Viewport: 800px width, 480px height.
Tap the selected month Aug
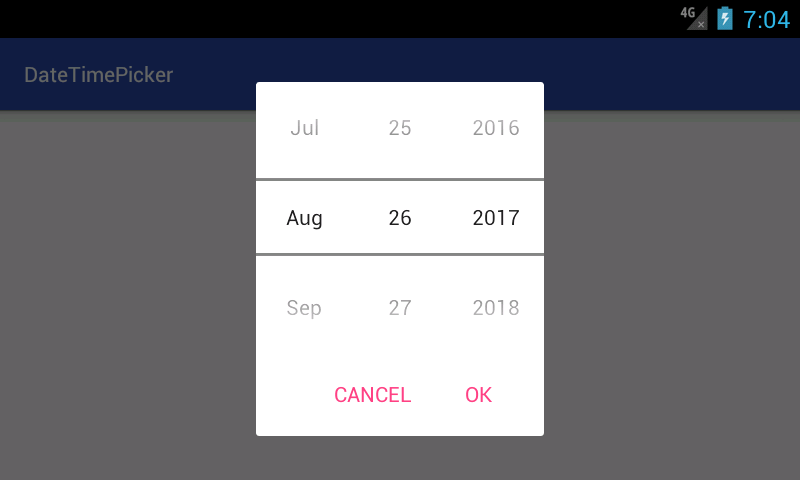tap(304, 218)
